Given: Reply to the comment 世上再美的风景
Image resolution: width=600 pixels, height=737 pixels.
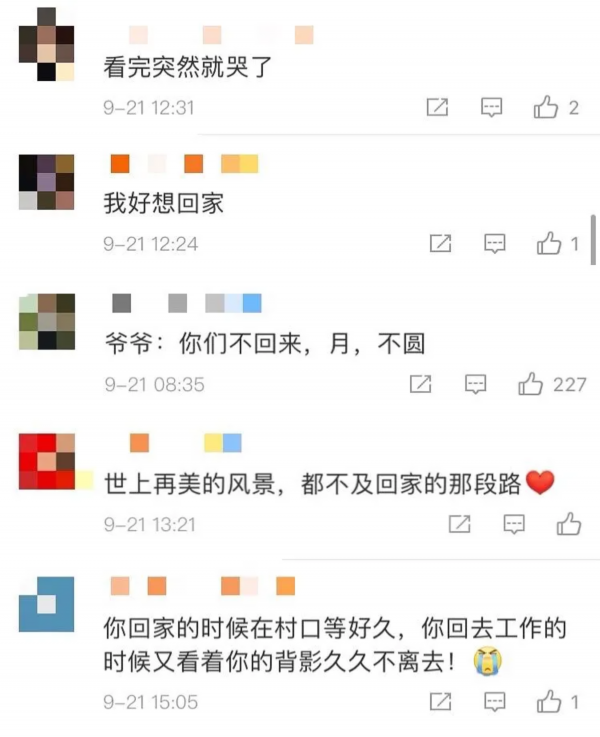Looking at the screenshot, I should 514,524.
